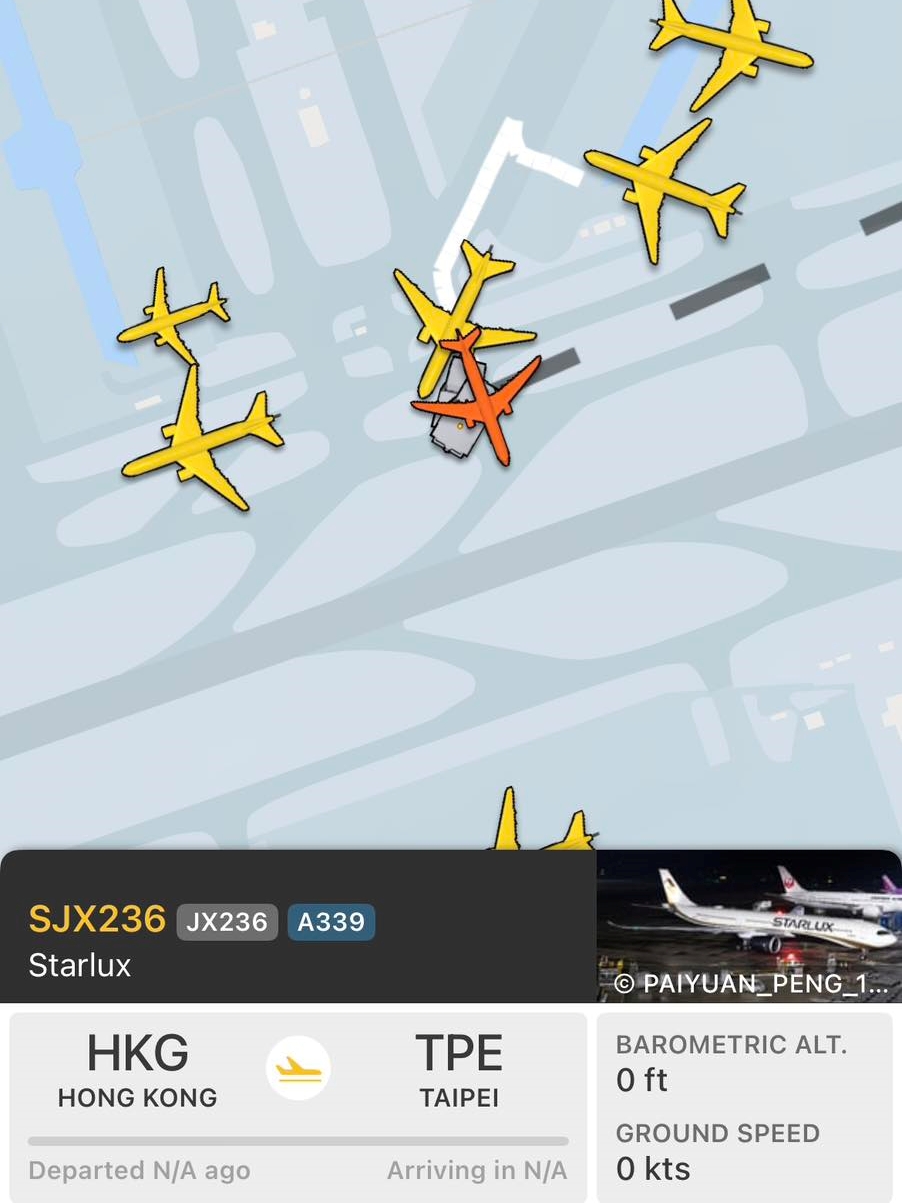The image size is (902, 1203).
Task: Open the HKG departure airport details
Action: tap(137, 1052)
